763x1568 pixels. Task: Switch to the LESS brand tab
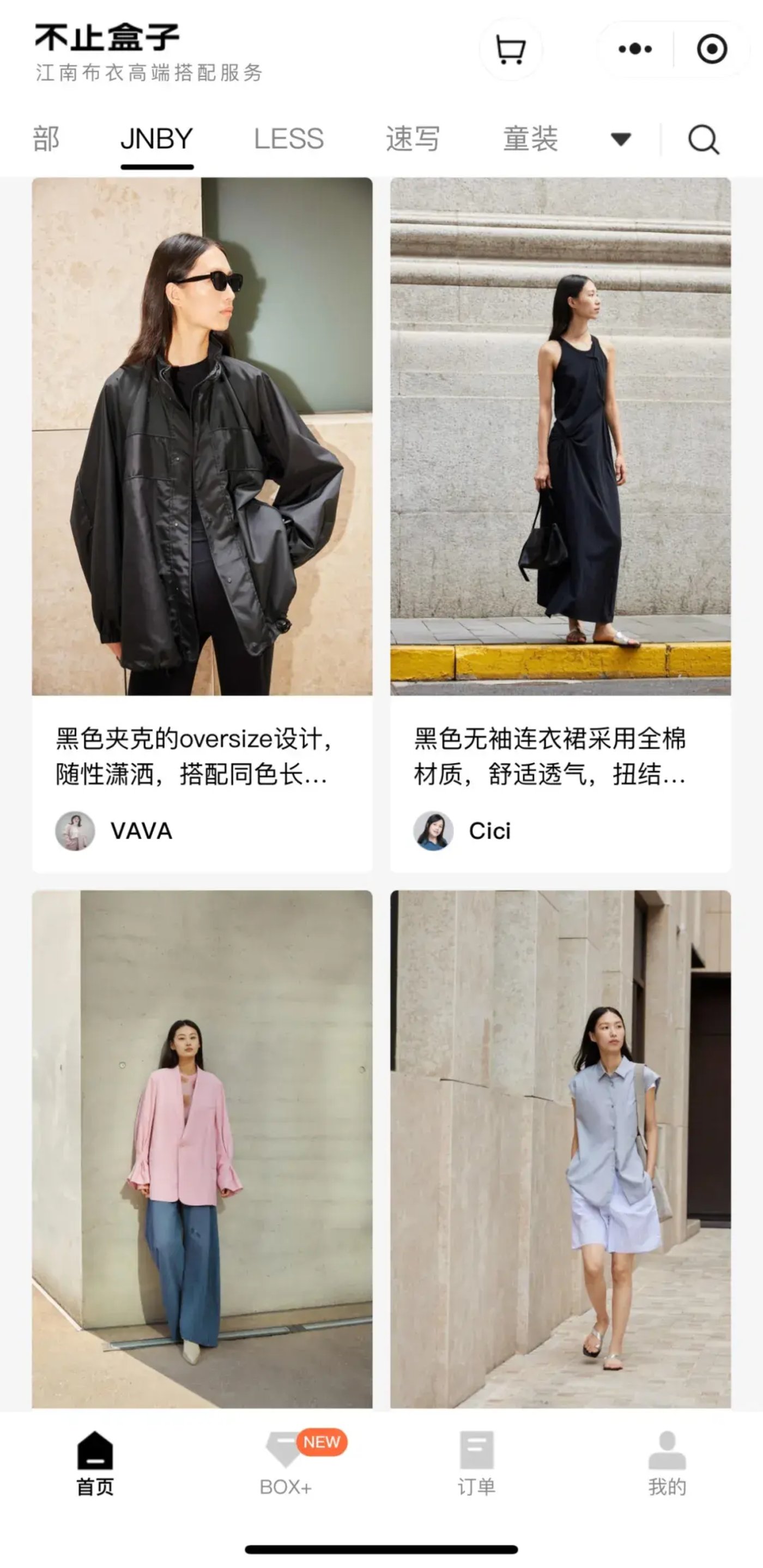coord(288,139)
